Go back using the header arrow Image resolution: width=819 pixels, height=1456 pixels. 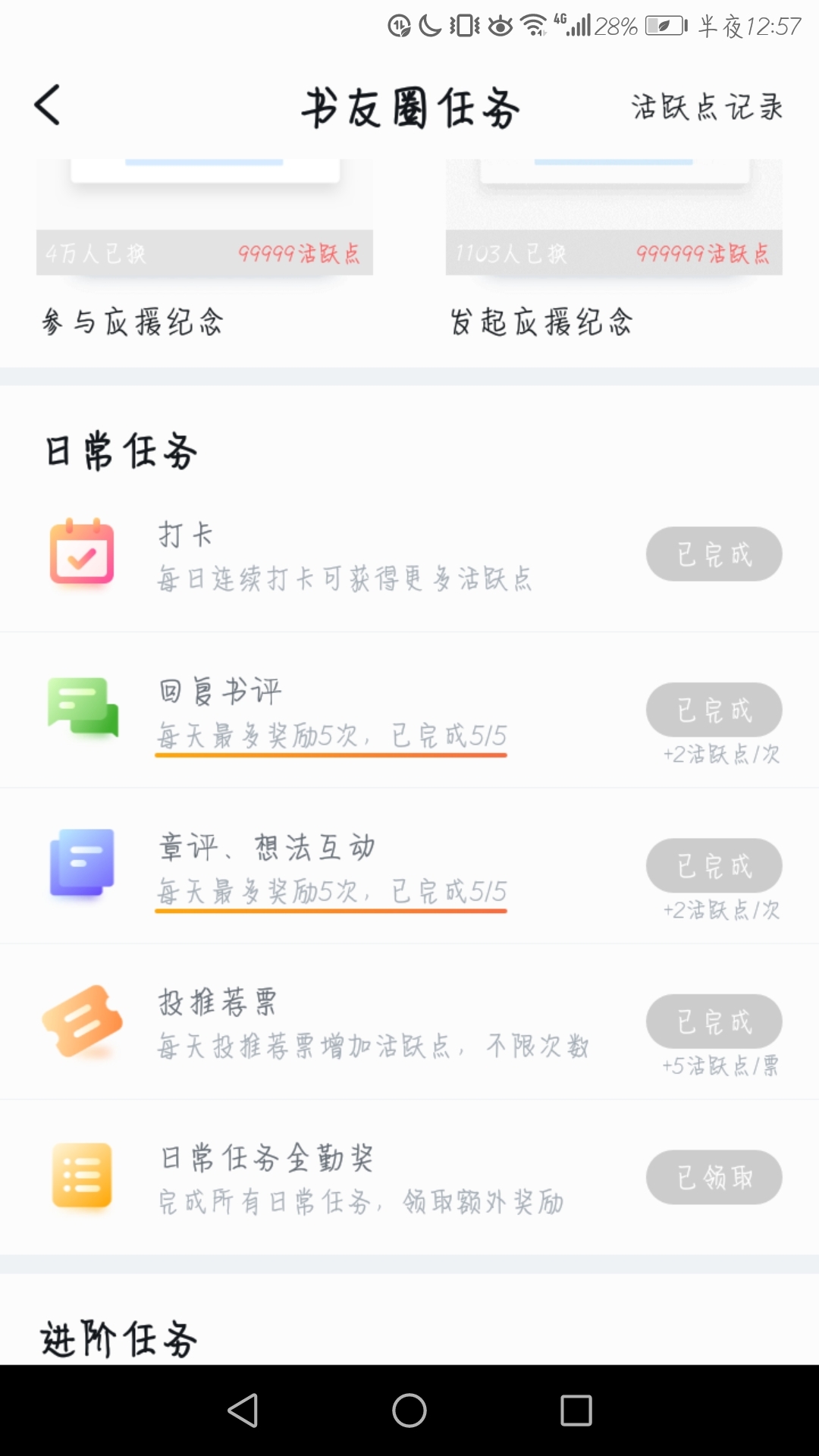pos(47,105)
